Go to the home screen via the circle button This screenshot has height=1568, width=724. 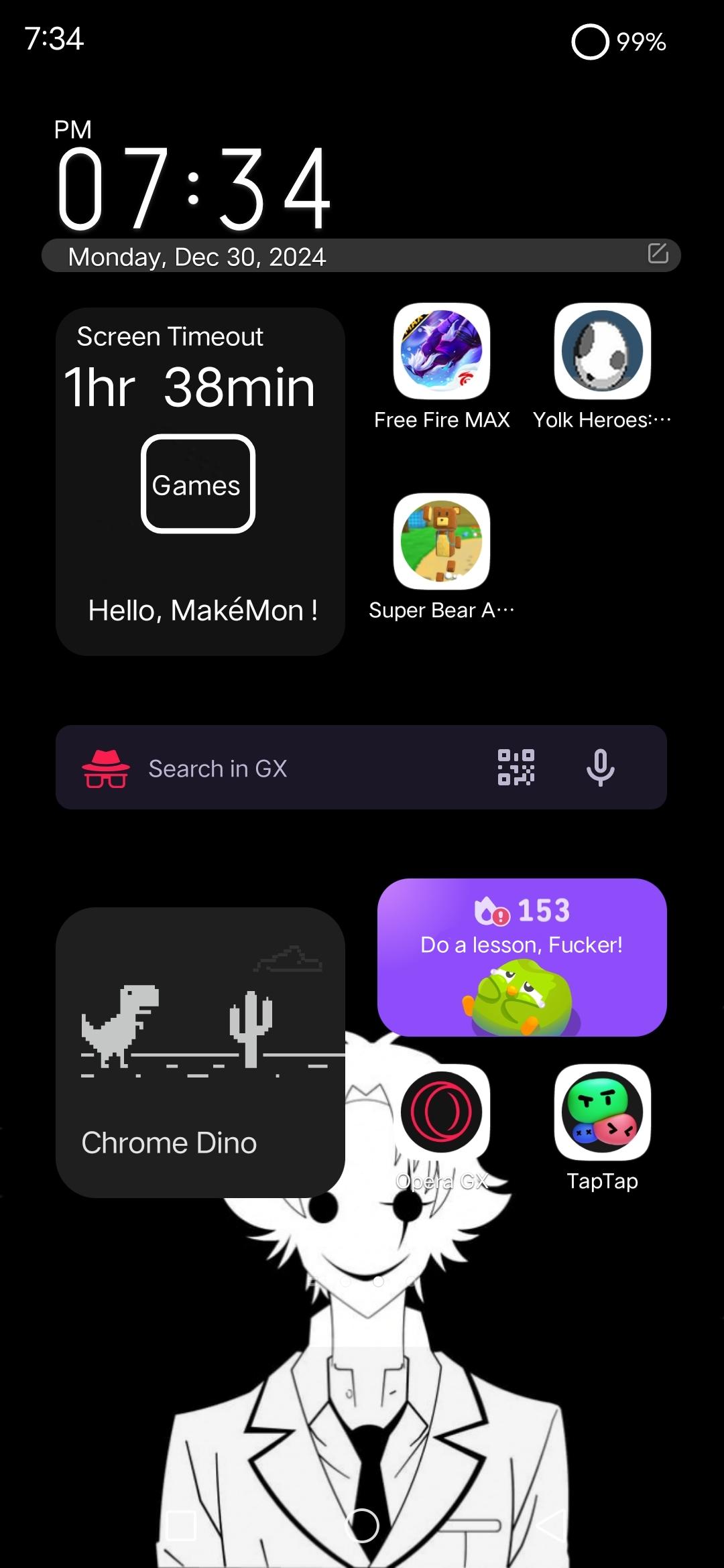(362, 1526)
